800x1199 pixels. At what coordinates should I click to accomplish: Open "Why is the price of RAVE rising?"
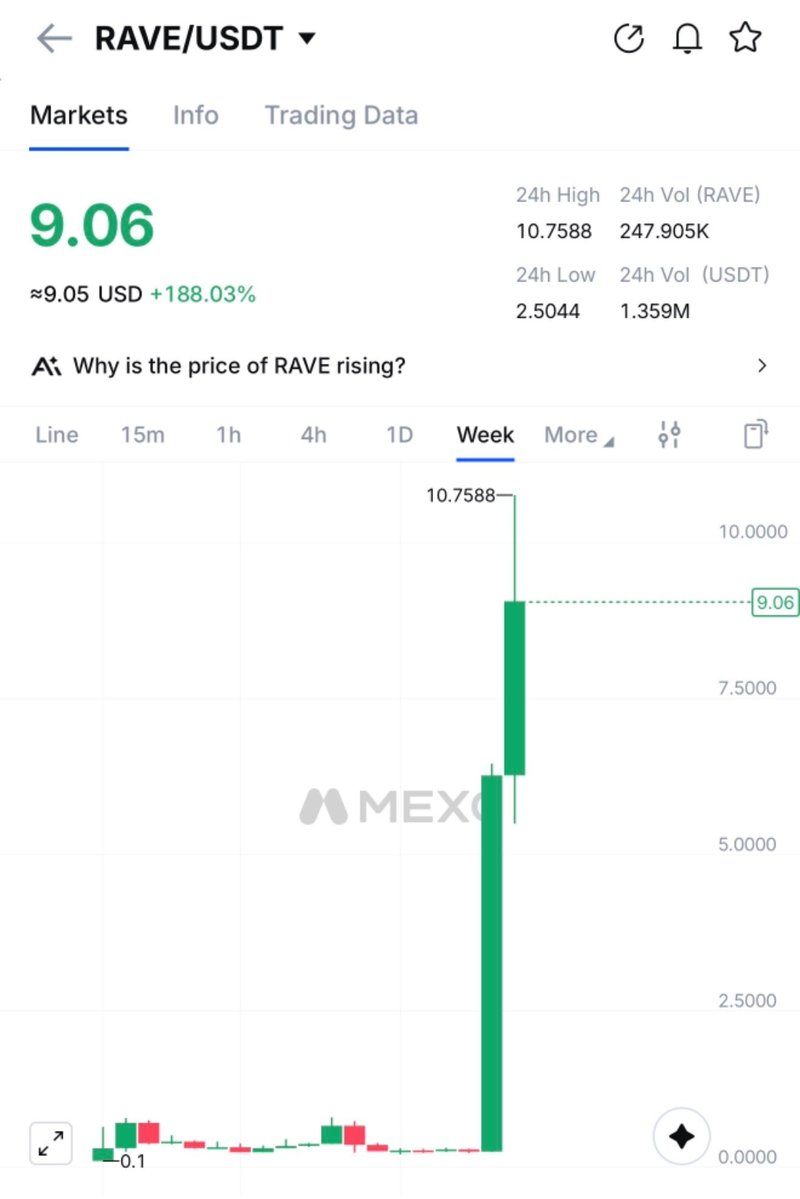(x=400, y=365)
